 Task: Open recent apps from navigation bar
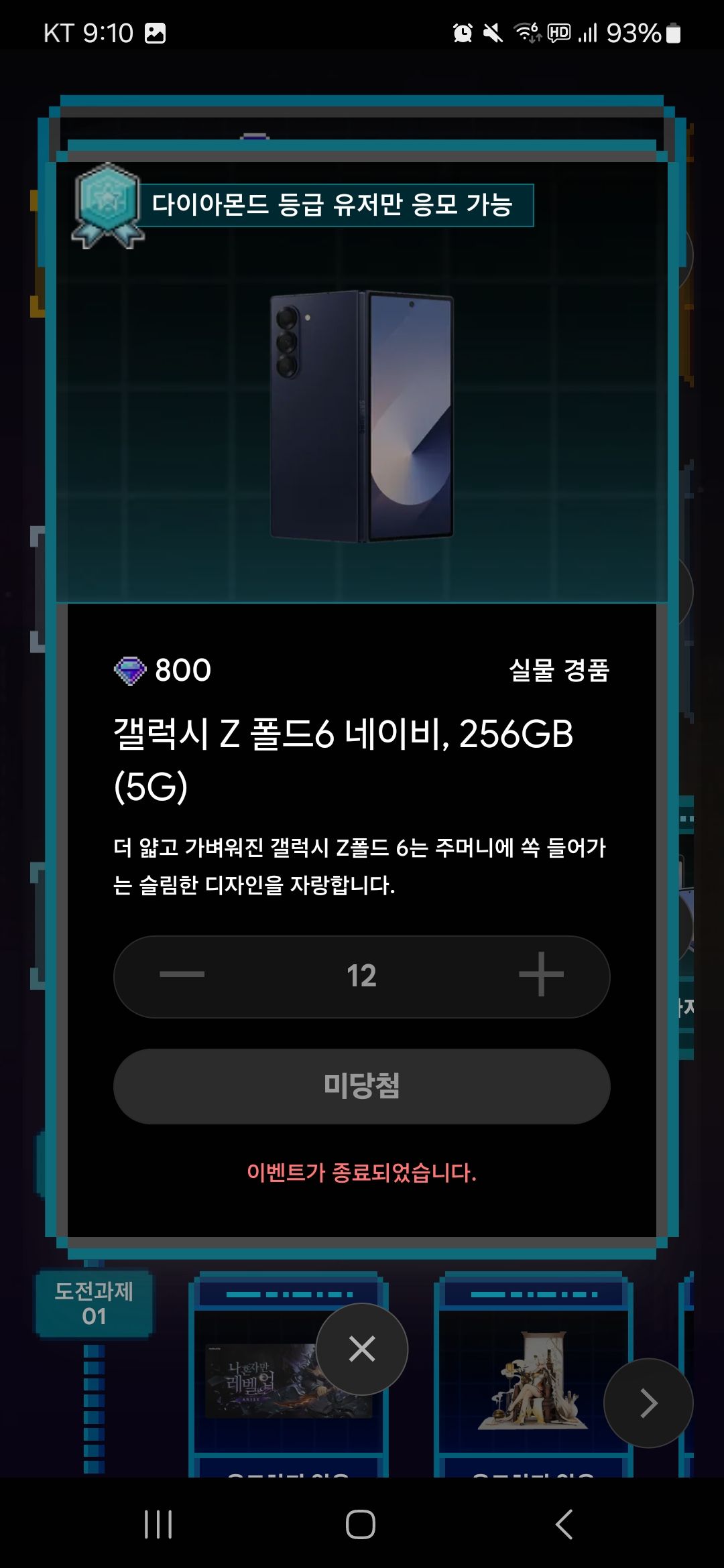coord(159,1524)
